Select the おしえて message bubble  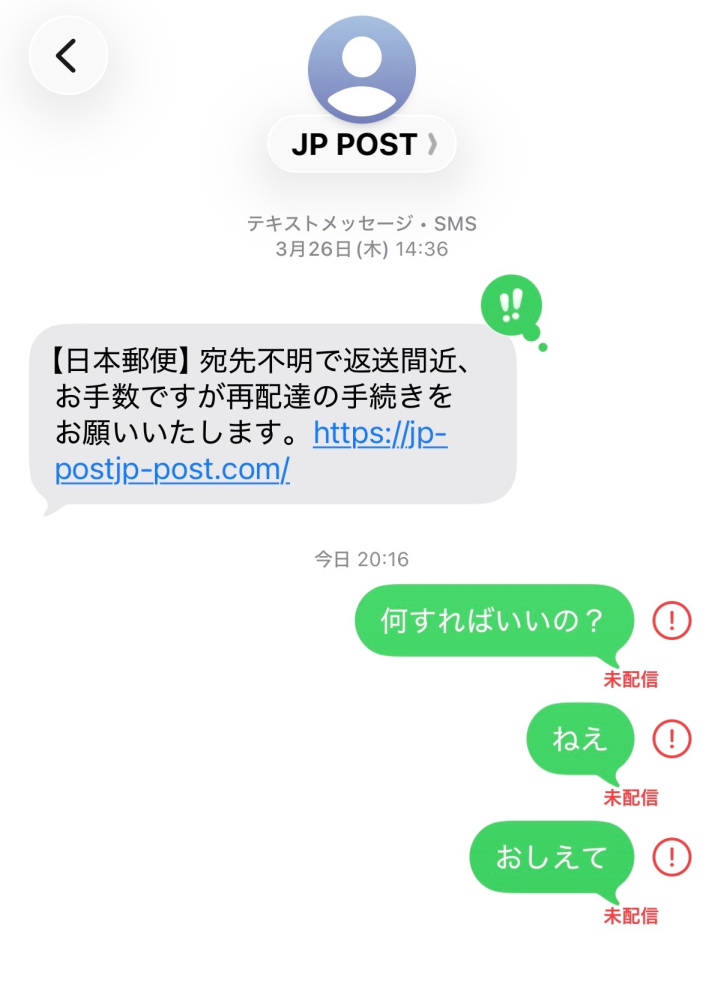coord(553,858)
